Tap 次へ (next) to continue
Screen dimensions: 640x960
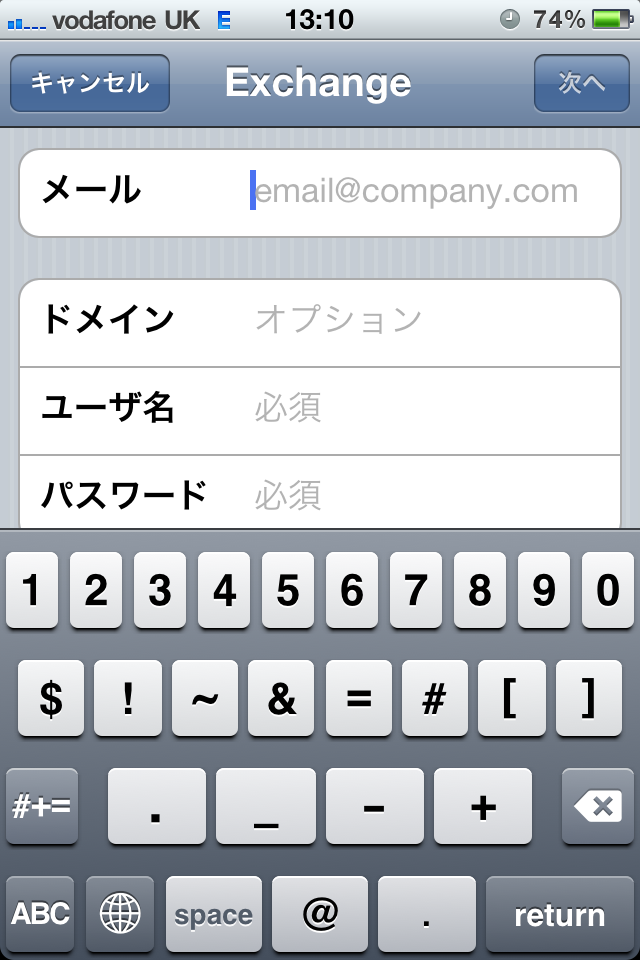click(x=581, y=83)
